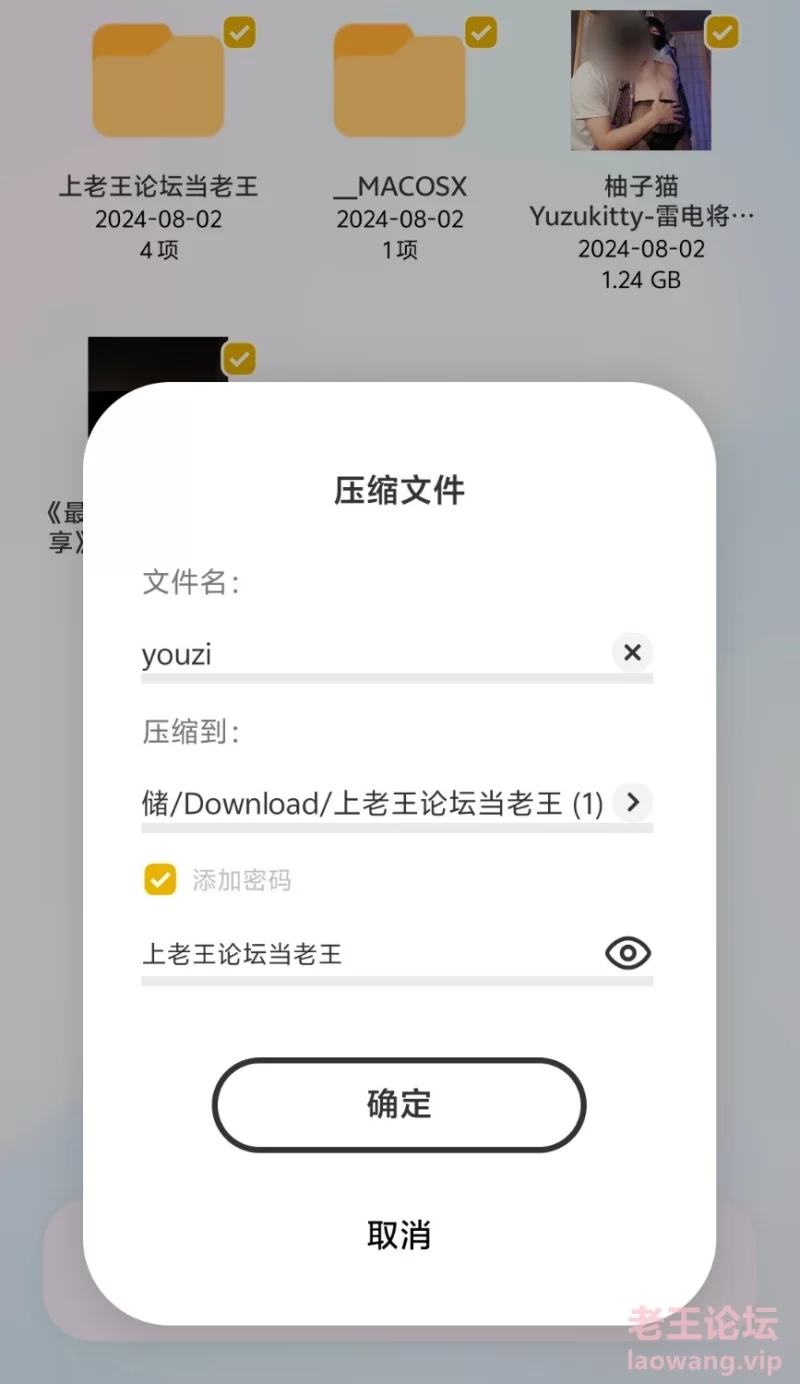Edit the 文件名 text field
Viewport: 800px width, 1384px height.
pos(370,655)
